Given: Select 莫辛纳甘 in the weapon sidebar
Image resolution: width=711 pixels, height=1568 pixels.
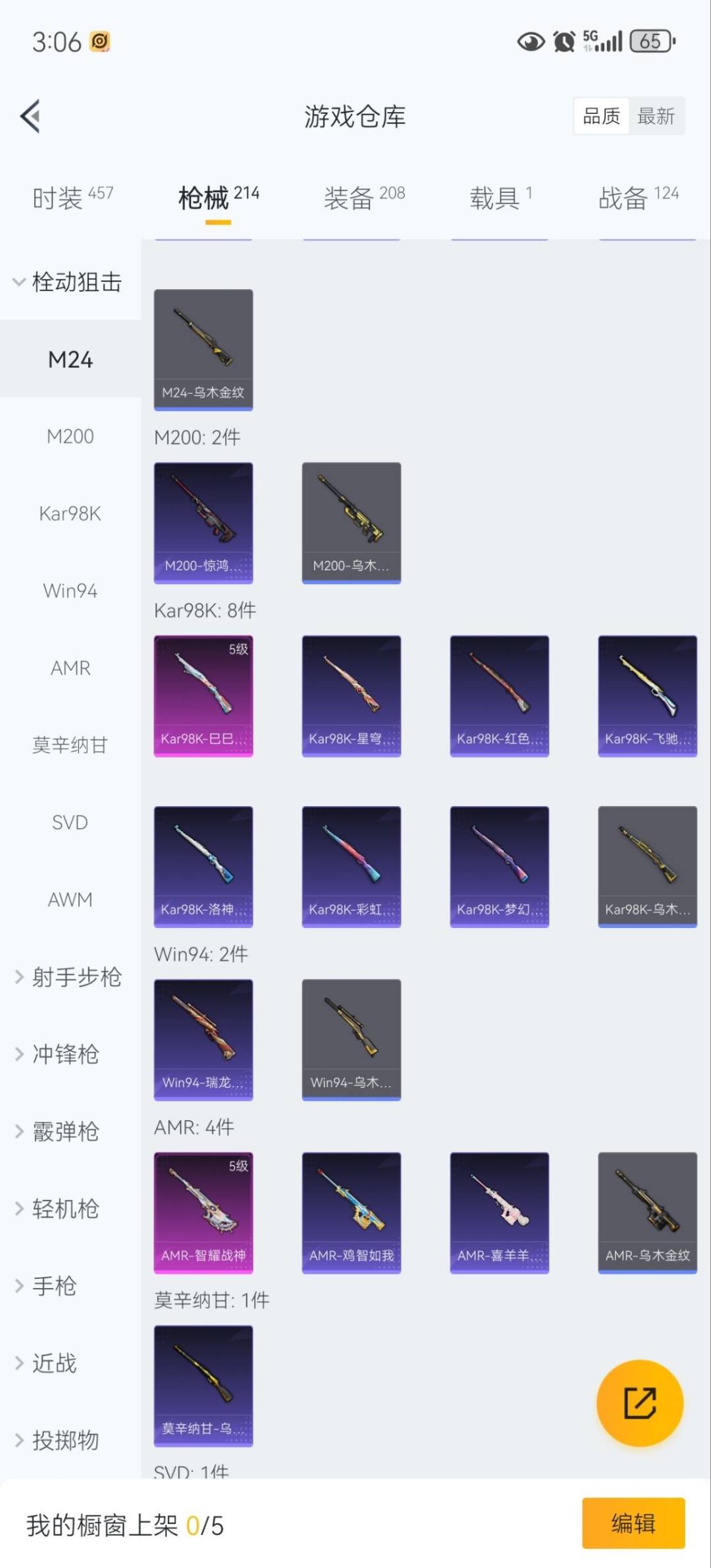Looking at the screenshot, I should 70,745.
